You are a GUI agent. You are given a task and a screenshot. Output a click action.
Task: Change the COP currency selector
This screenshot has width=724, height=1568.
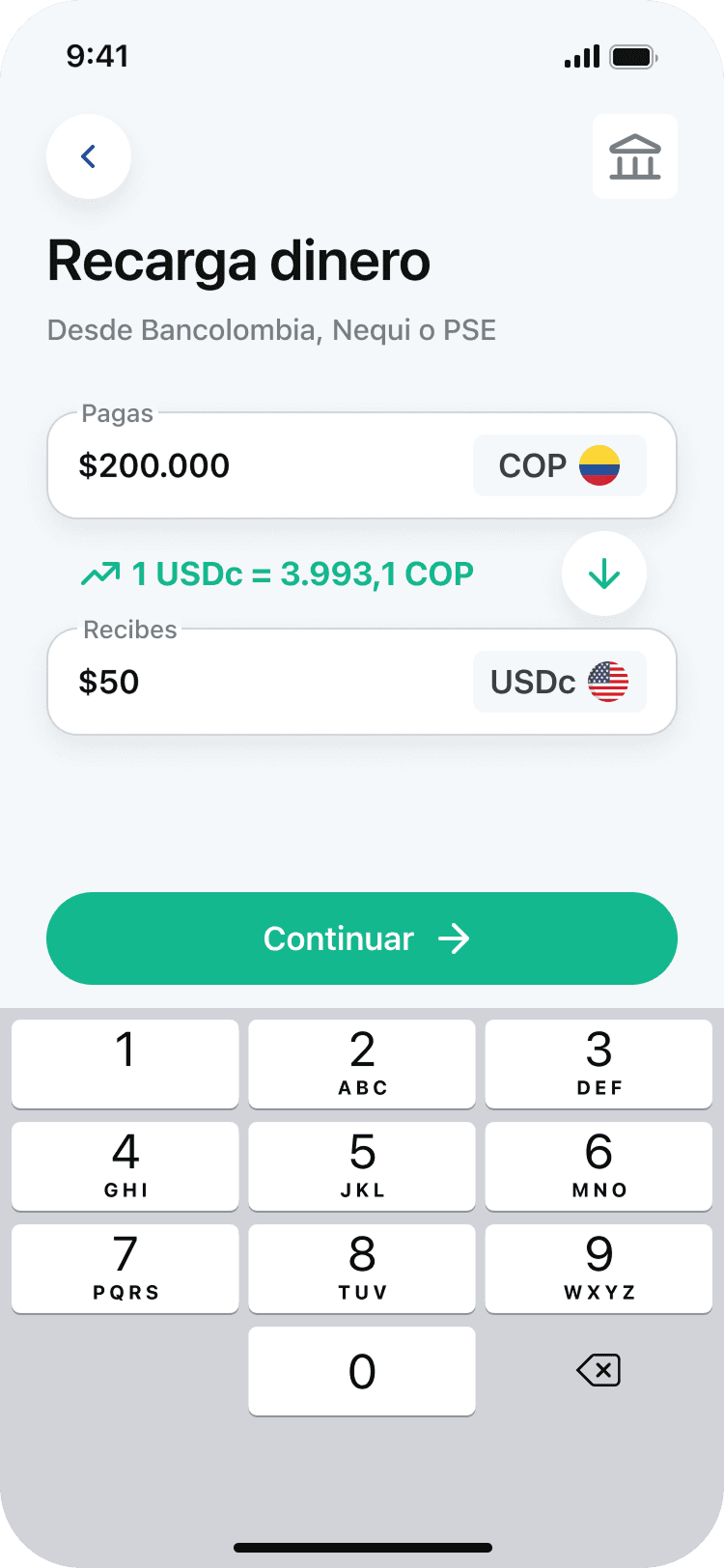pos(560,465)
